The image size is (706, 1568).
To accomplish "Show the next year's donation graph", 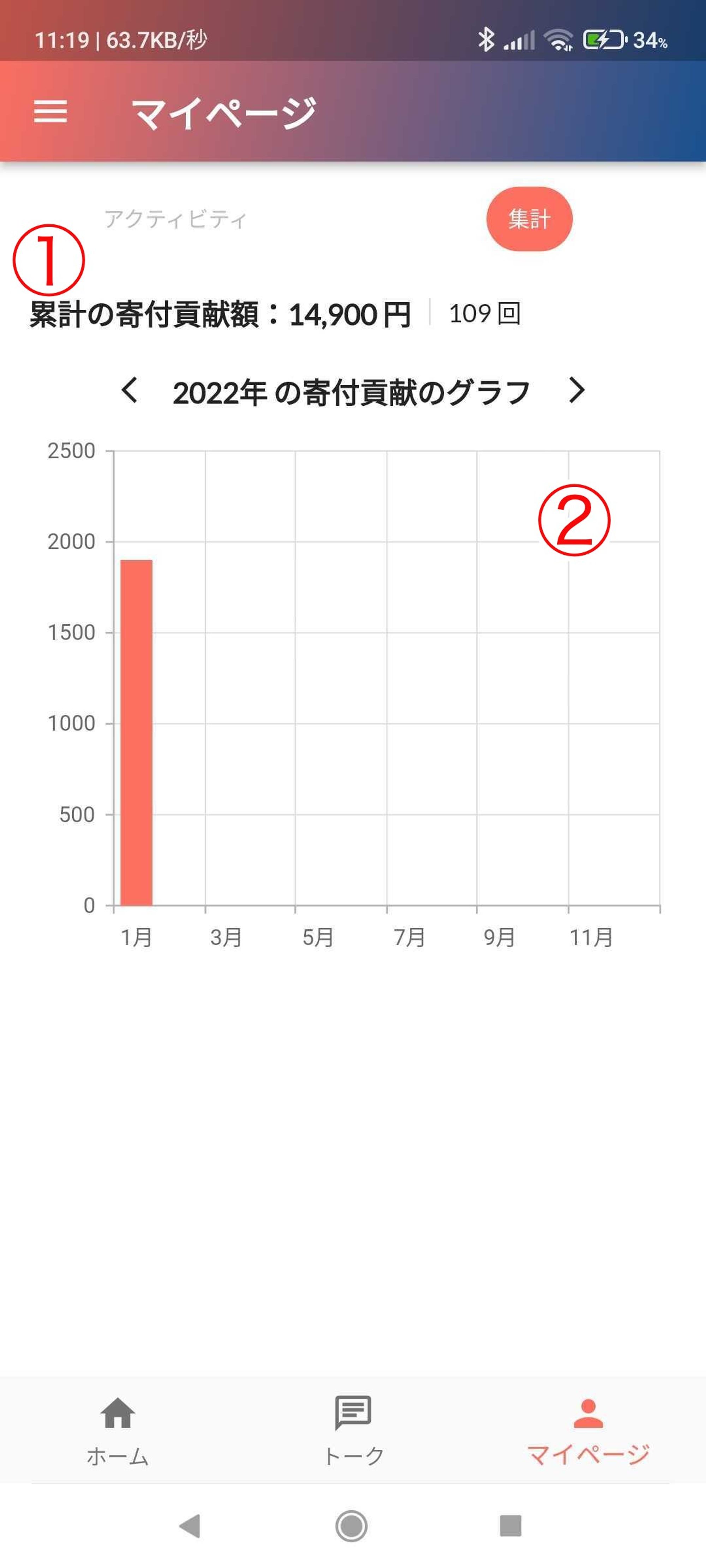I will [x=576, y=390].
